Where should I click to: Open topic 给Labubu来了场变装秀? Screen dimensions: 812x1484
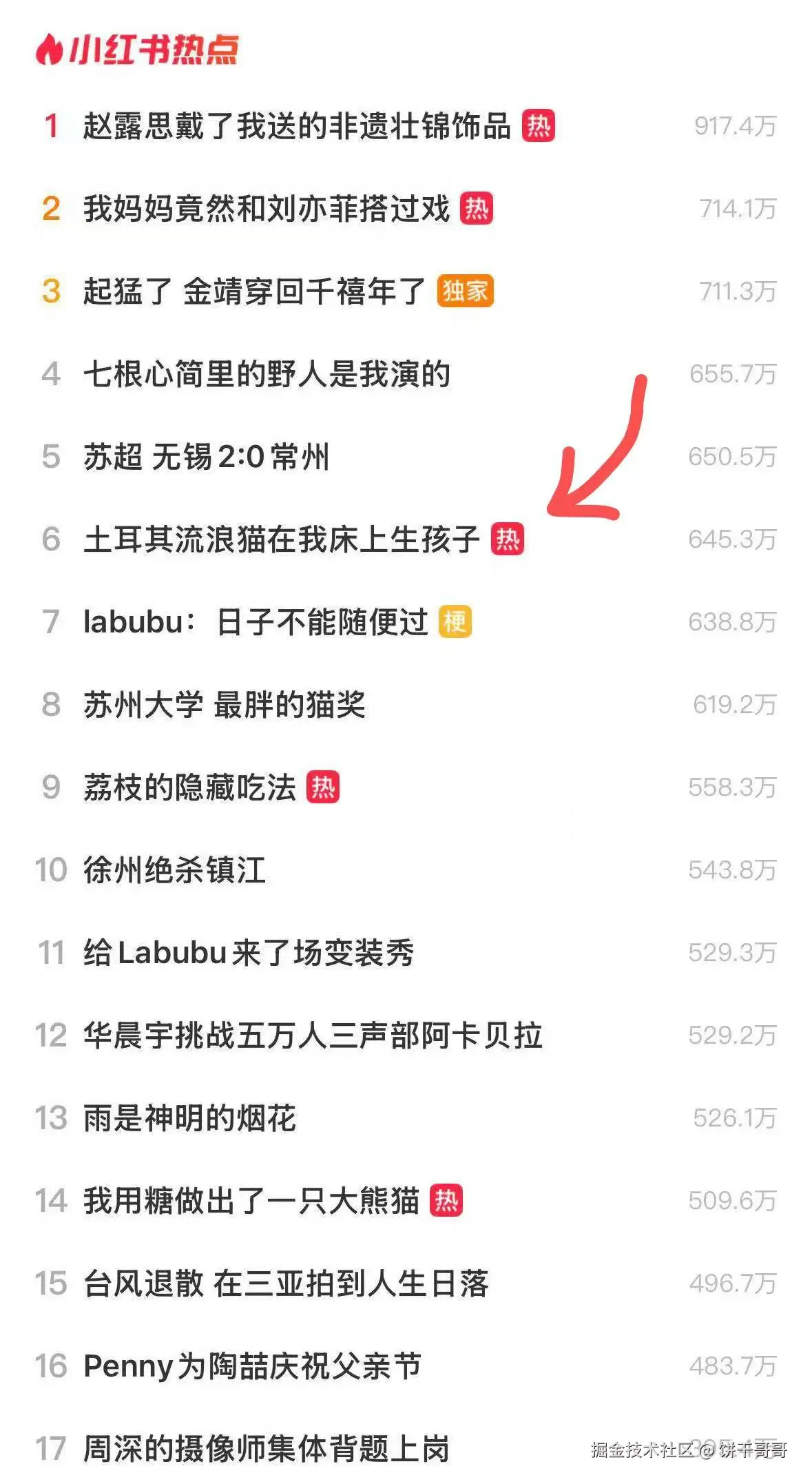(x=248, y=953)
